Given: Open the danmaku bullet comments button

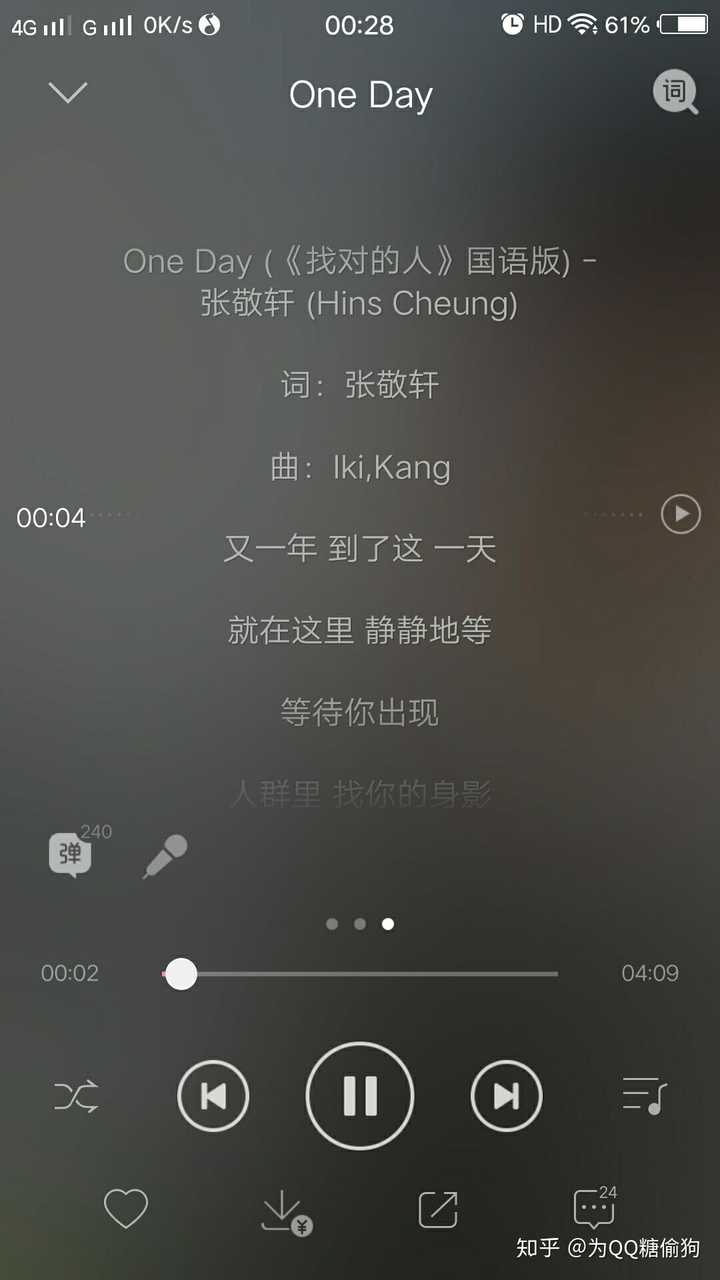Looking at the screenshot, I should (x=72, y=855).
